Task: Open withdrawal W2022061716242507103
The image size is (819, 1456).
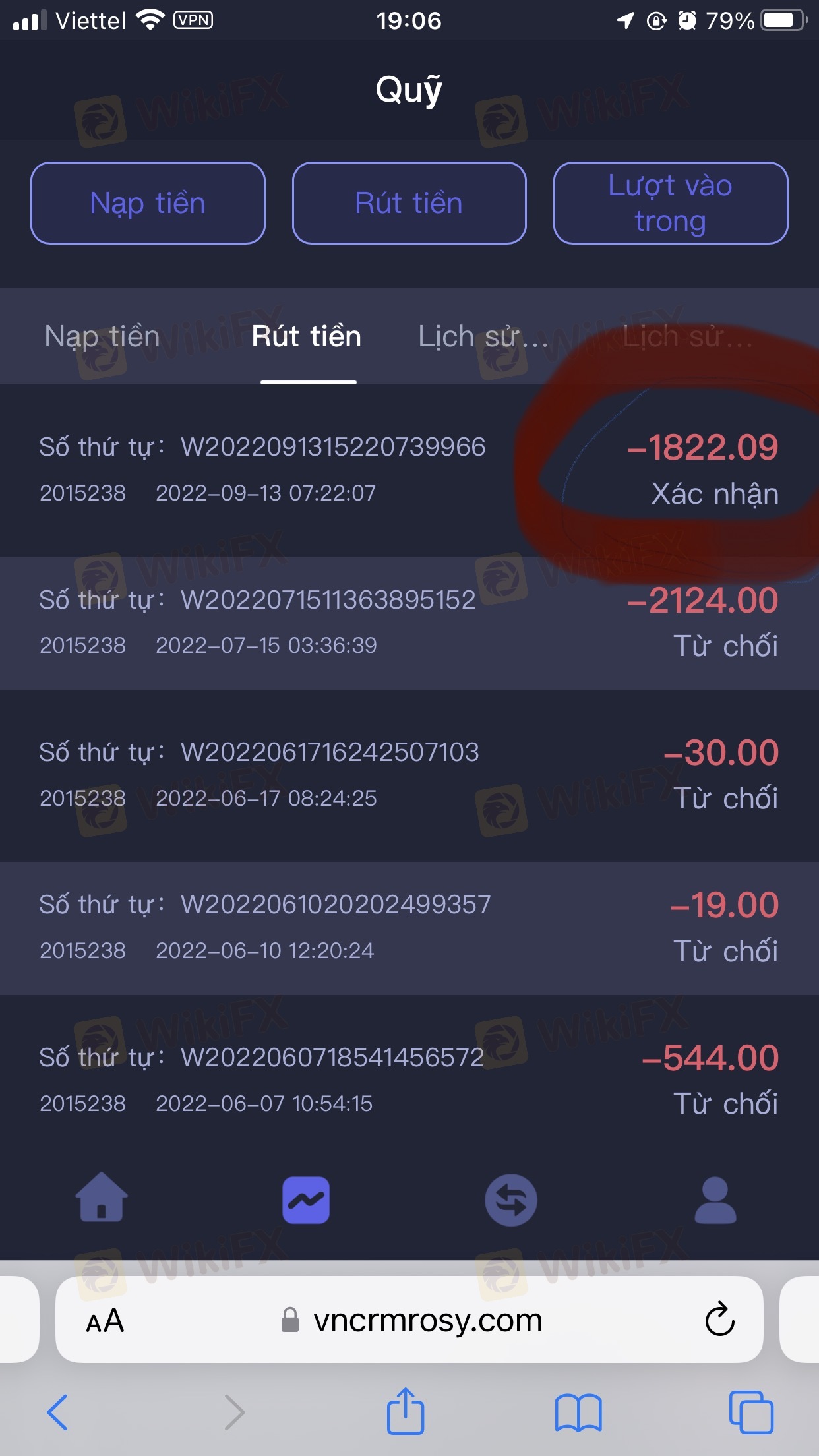Action: click(409, 775)
